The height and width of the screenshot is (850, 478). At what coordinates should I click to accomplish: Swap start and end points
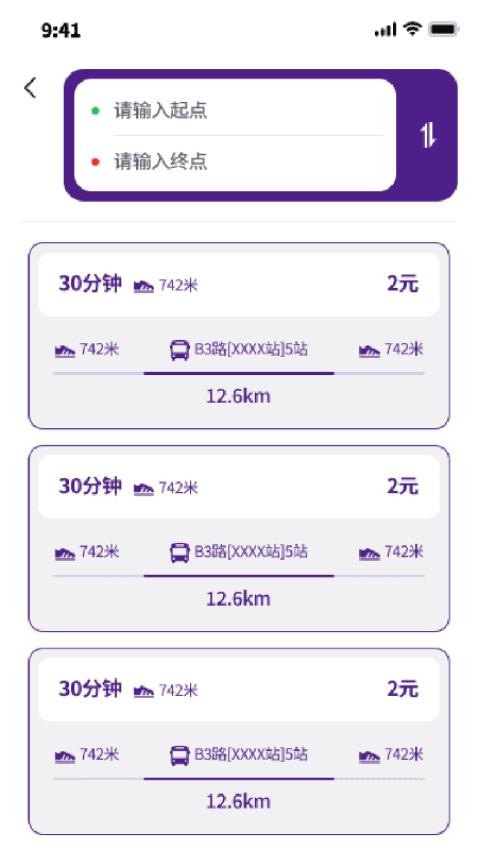(428, 136)
